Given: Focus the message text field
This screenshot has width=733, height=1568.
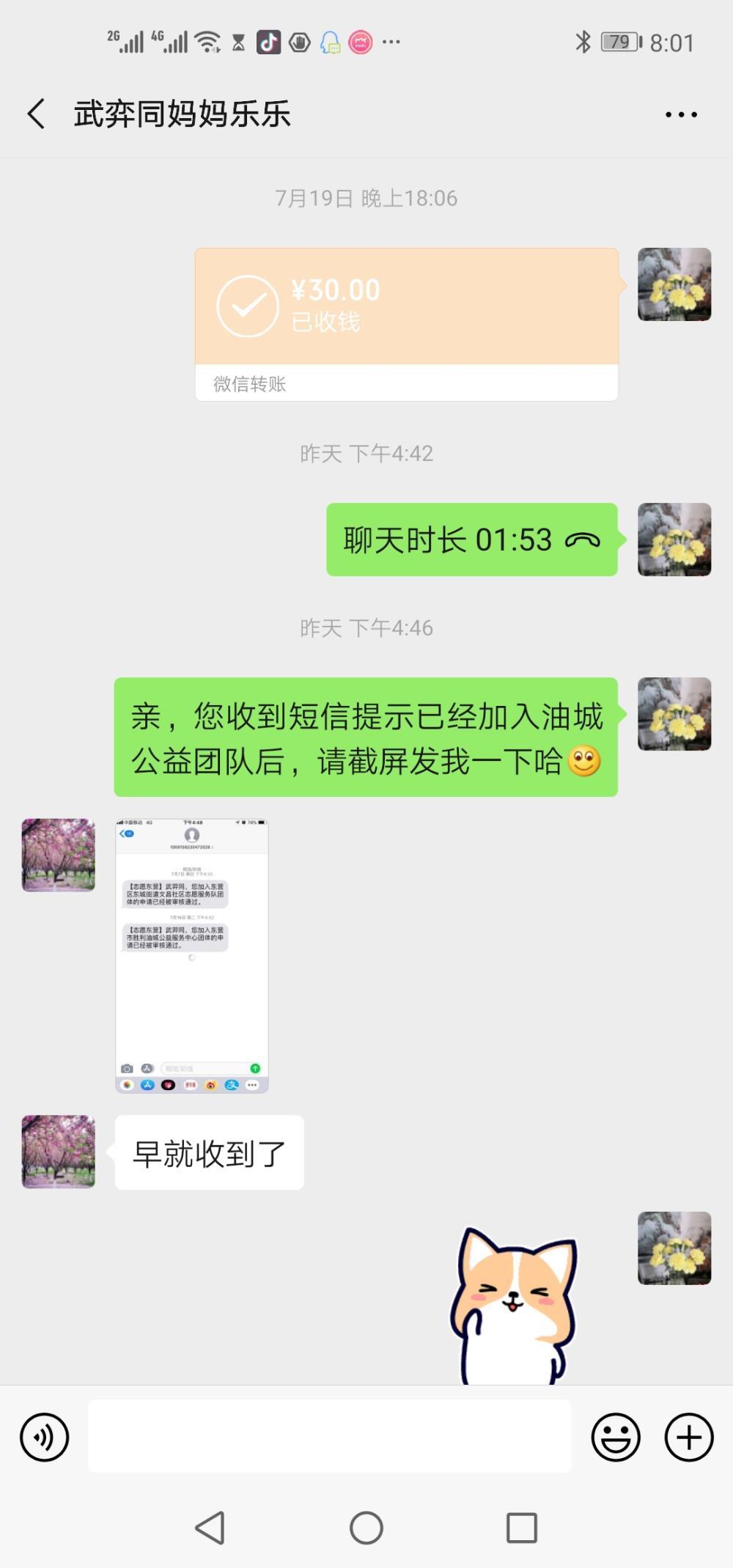Looking at the screenshot, I should click(x=330, y=1437).
